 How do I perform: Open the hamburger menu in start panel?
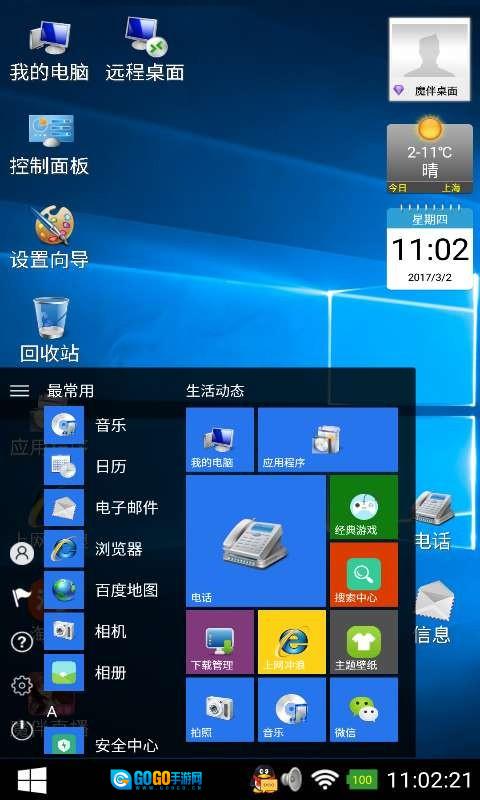tap(20, 391)
